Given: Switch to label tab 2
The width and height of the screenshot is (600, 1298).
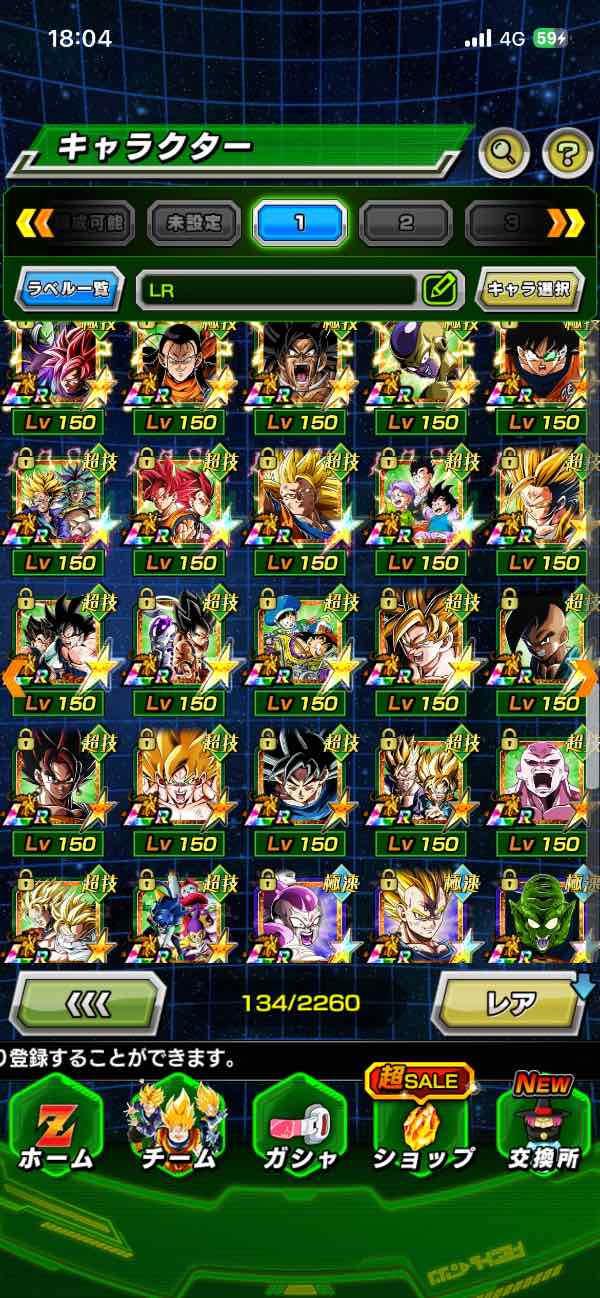Looking at the screenshot, I should [x=405, y=222].
